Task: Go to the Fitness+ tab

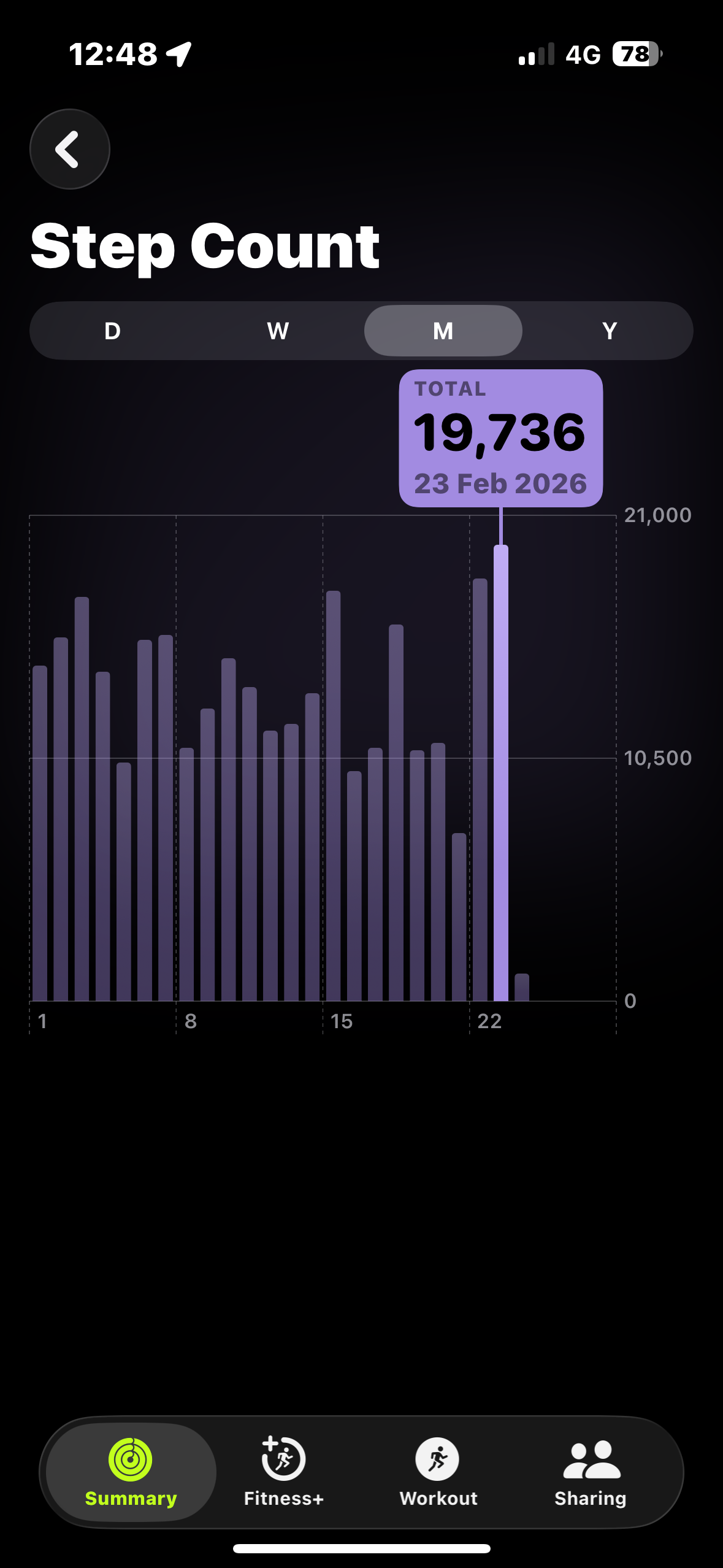Action: (283, 1472)
